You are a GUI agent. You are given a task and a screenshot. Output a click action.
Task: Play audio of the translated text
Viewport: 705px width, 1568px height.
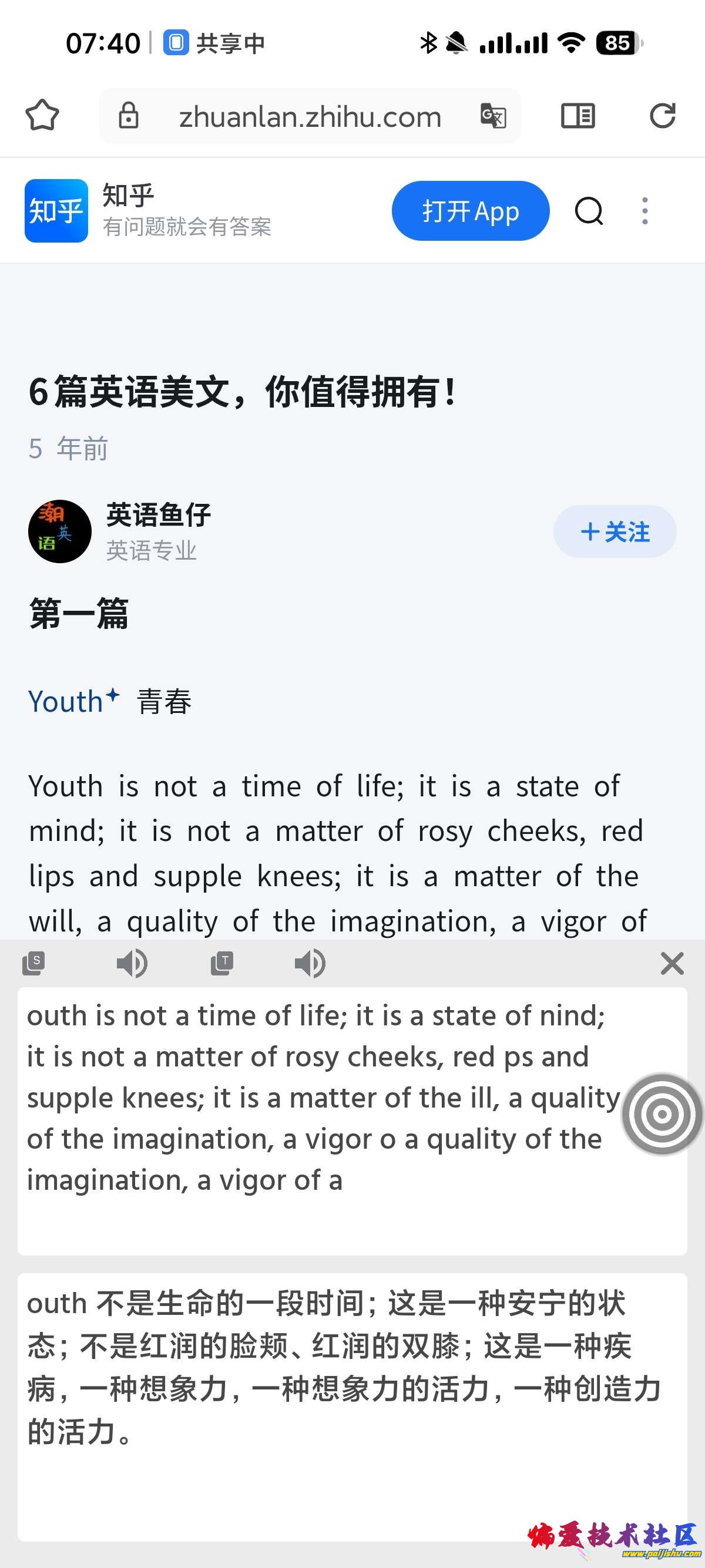click(309, 963)
